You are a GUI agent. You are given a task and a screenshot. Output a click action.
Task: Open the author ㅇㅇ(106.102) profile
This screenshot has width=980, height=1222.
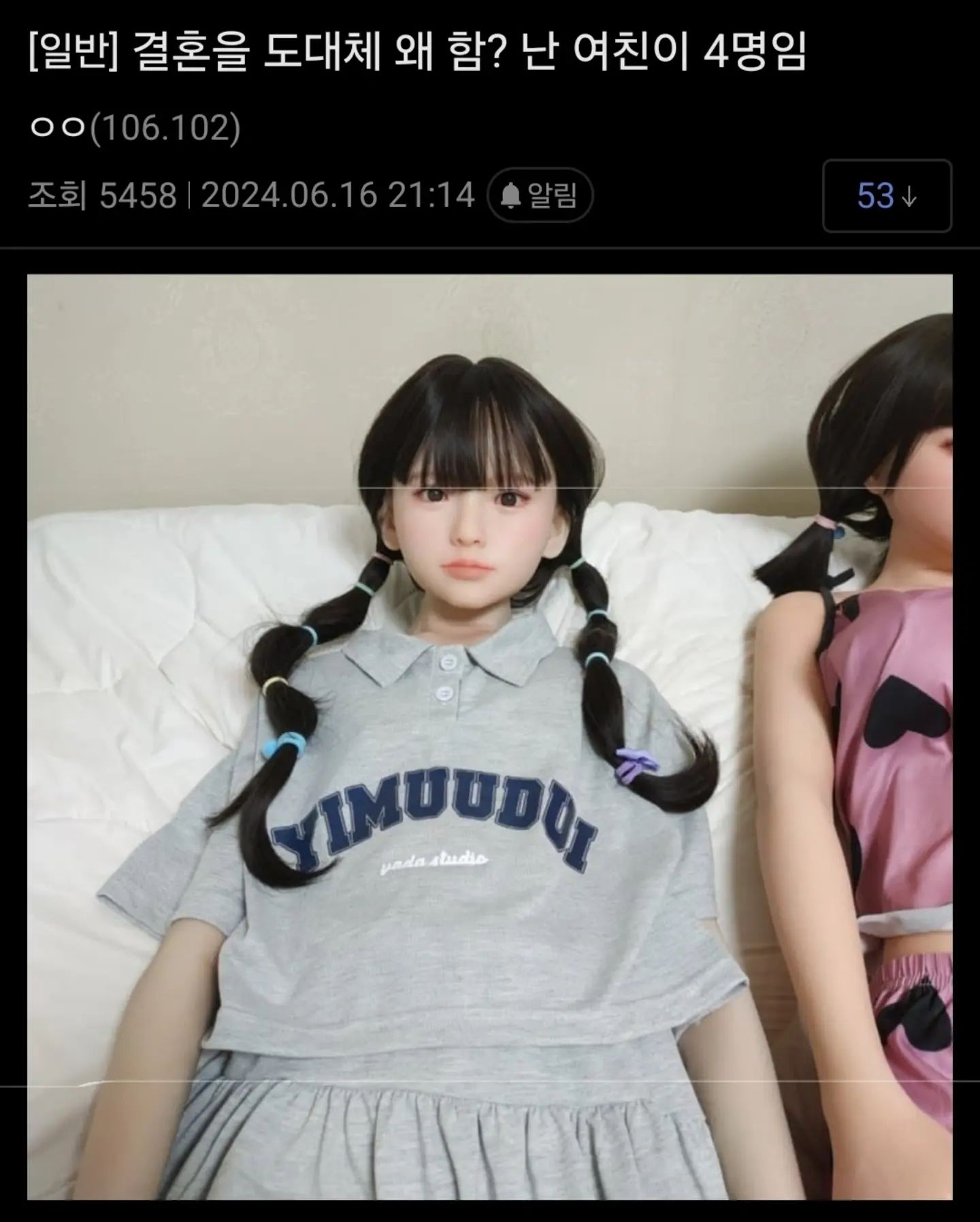pos(135,127)
